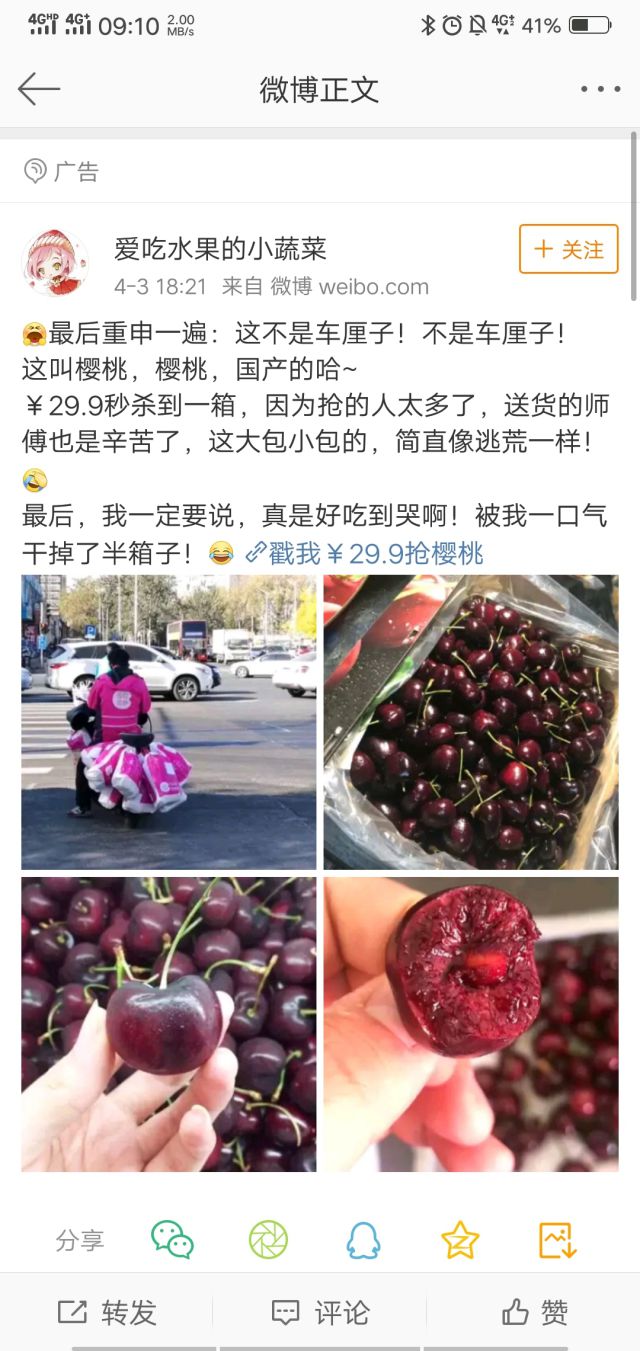View photo of bitten cherry
The width and height of the screenshot is (640, 1351).
(x=471, y=1024)
